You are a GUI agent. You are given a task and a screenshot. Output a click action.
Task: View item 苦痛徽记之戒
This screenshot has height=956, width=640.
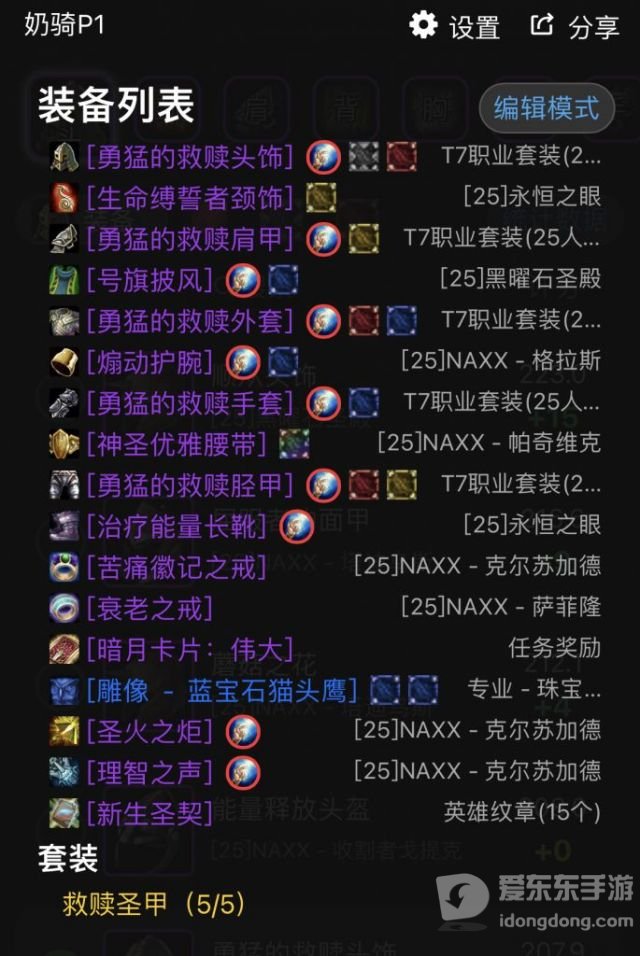[x=176, y=566]
